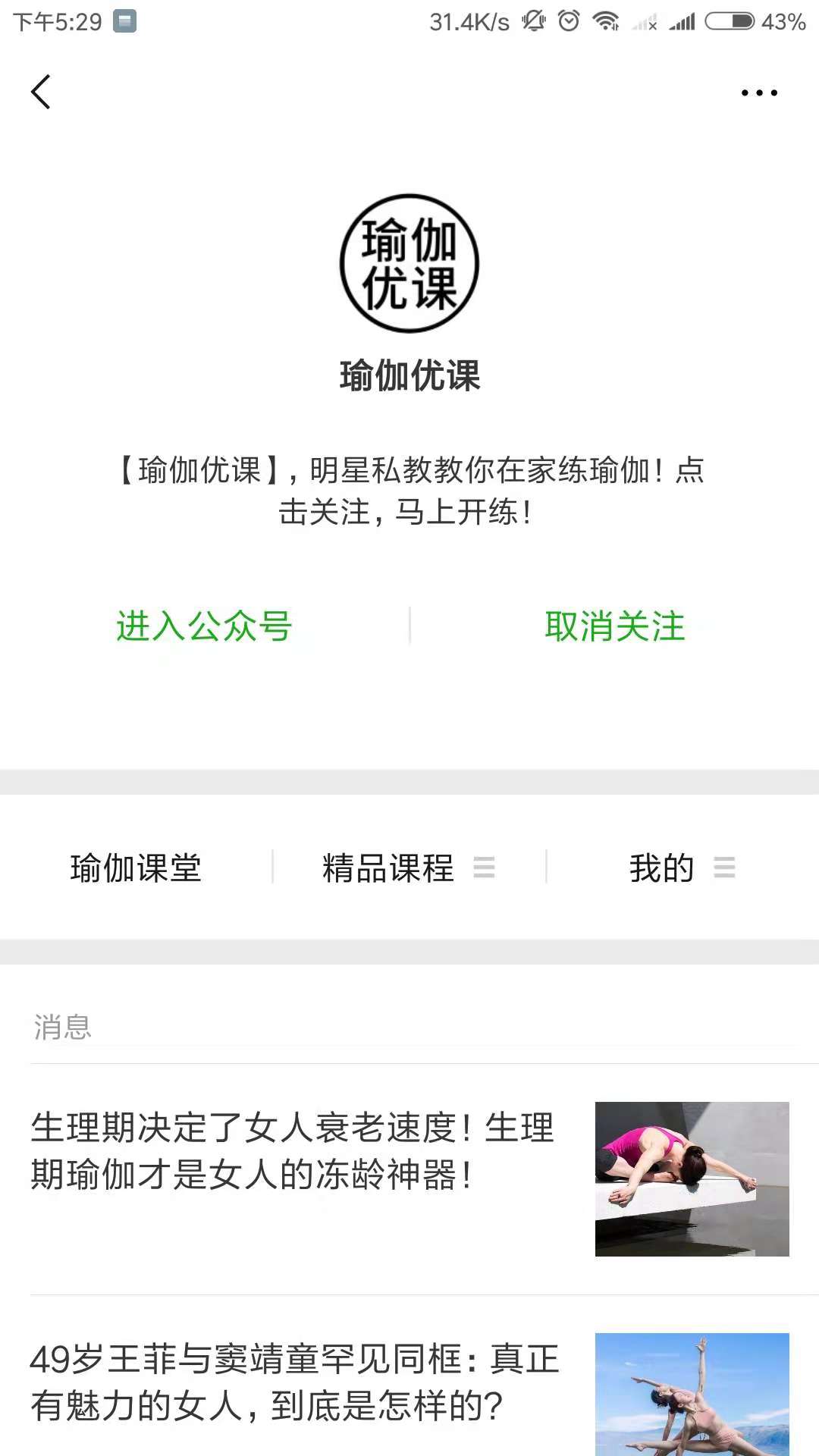The height and width of the screenshot is (1456, 819).
Task: Expand the 精品课程 menu
Action: click(408, 868)
